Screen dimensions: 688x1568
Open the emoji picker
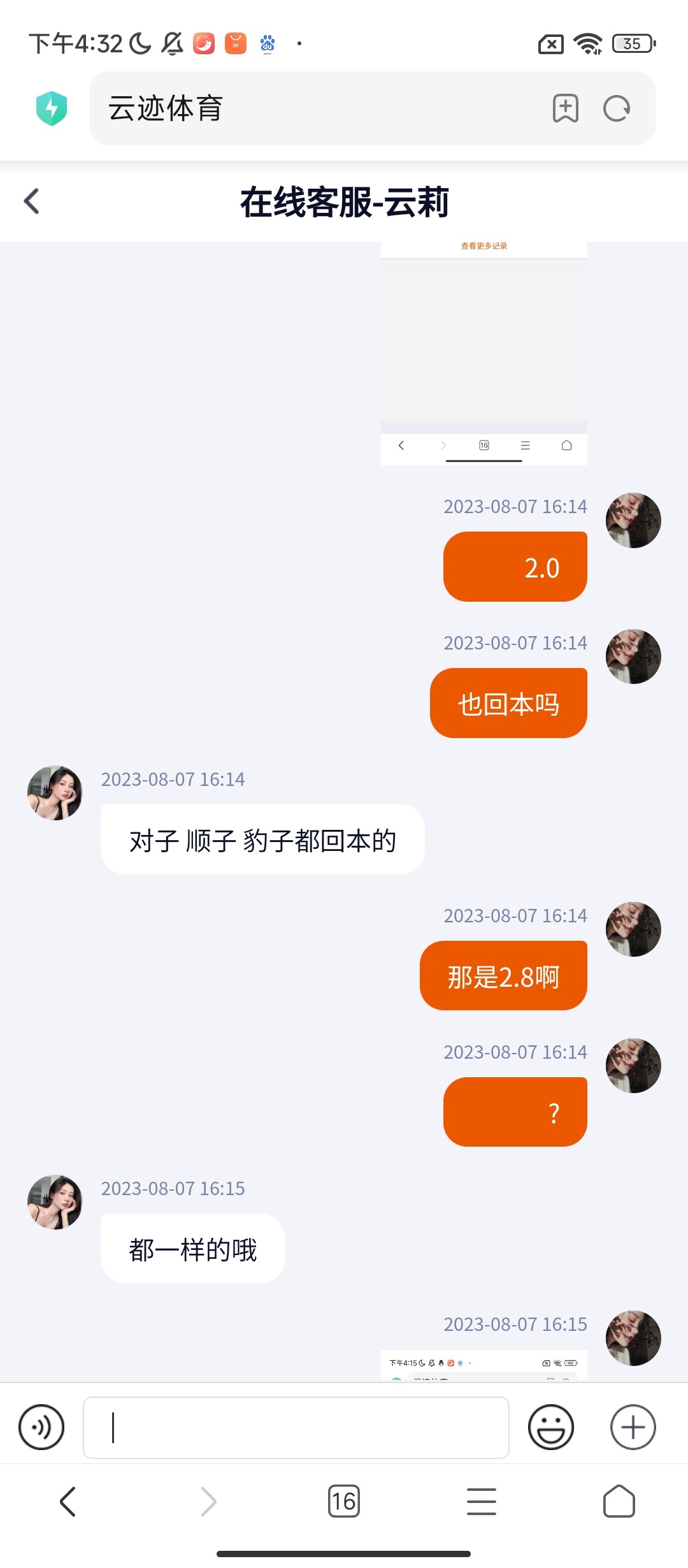(550, 1427)
